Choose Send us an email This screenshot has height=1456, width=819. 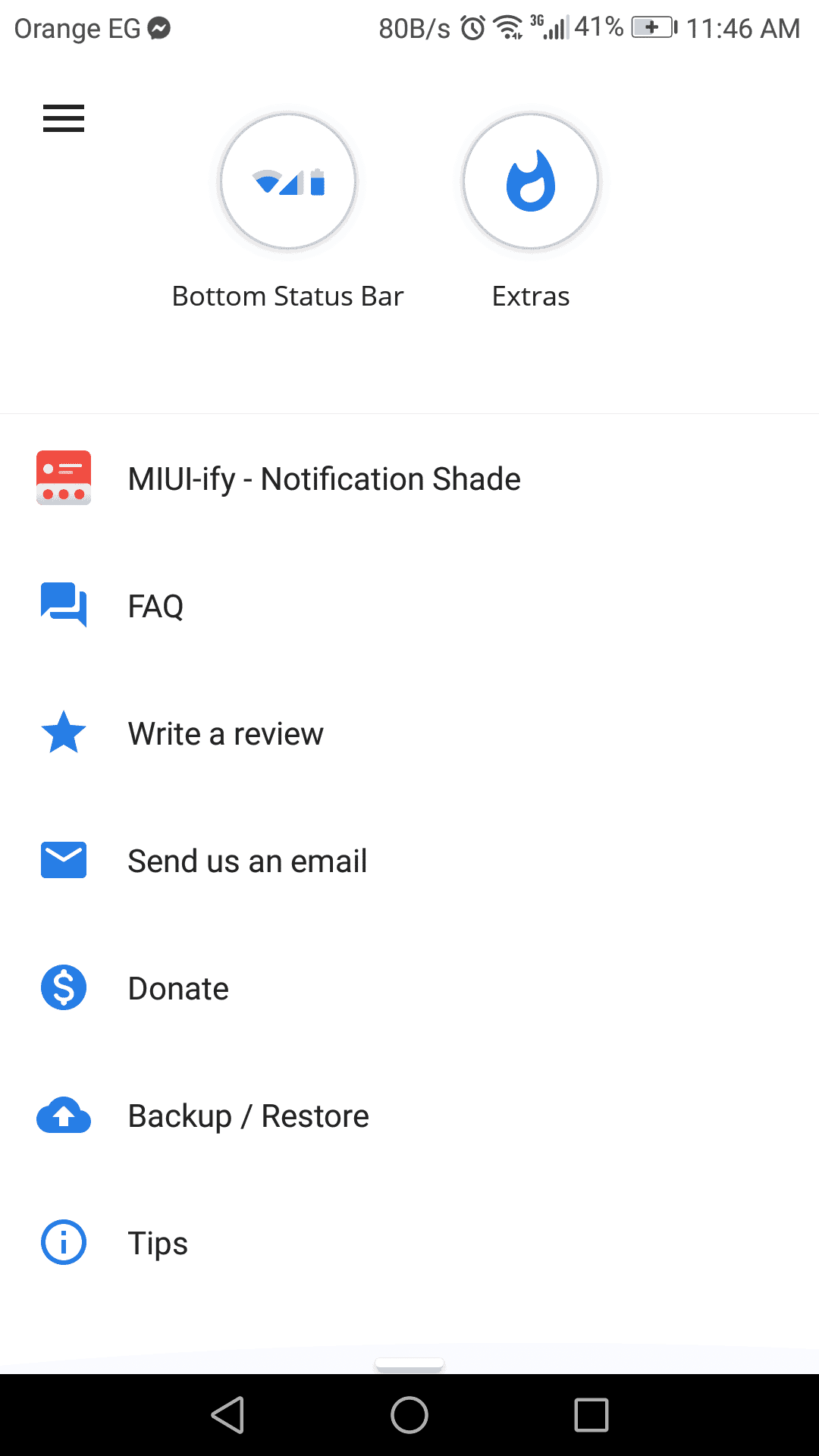pos(247,861)
